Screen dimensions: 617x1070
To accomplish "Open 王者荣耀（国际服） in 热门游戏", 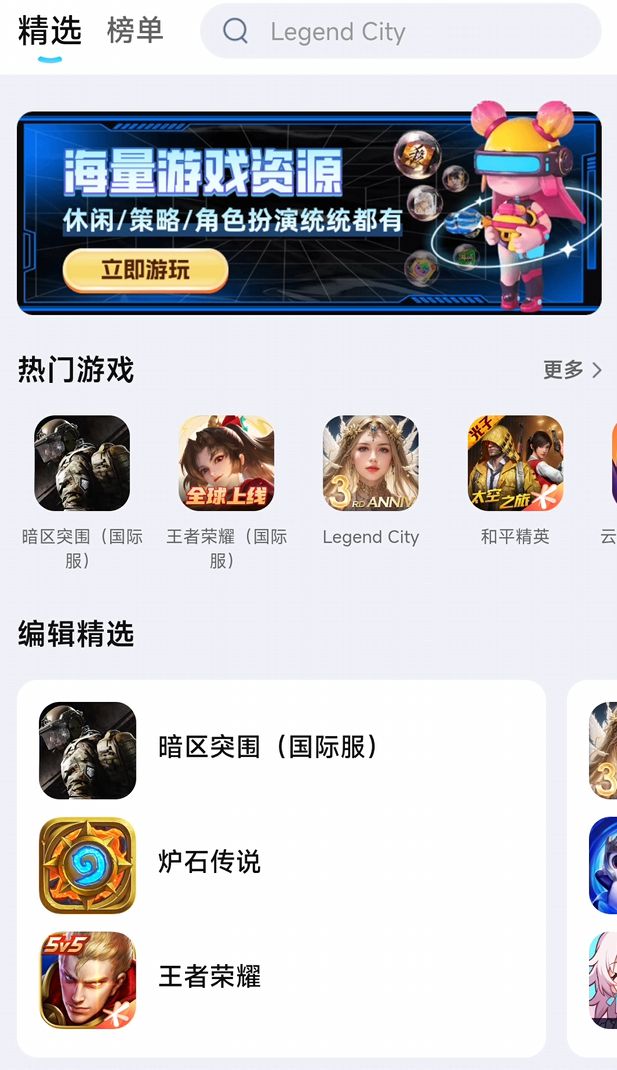I will [x=226, y=463].
